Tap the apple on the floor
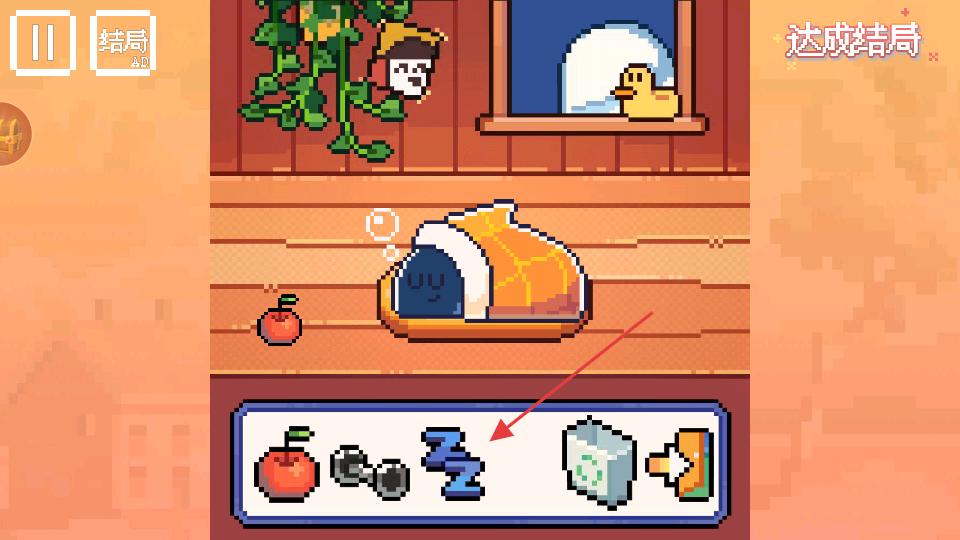 pyautogui.click(x=280, y=322)
